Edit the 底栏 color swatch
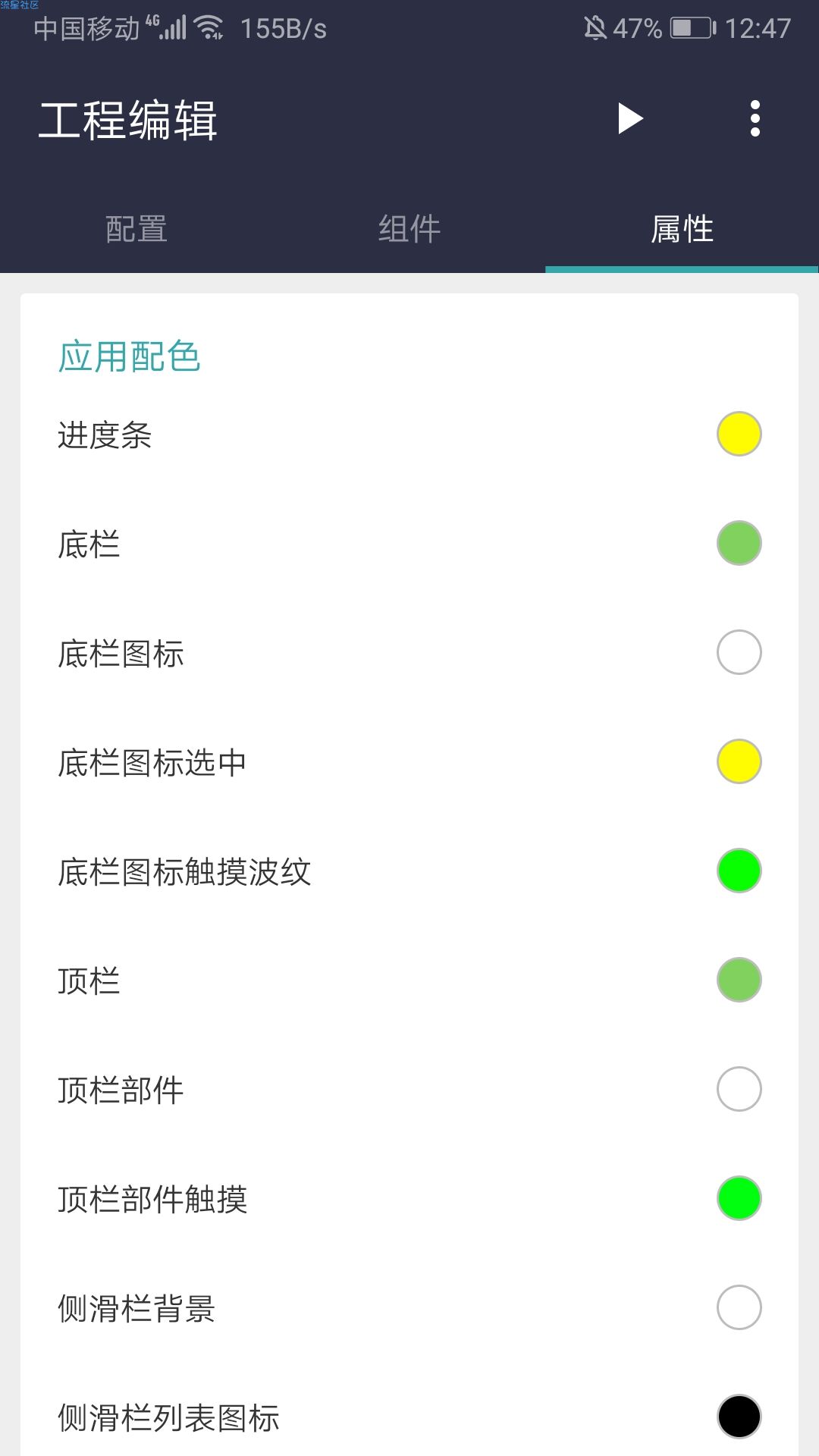Viewport: 819px width, 1456px height. [739, 543]
